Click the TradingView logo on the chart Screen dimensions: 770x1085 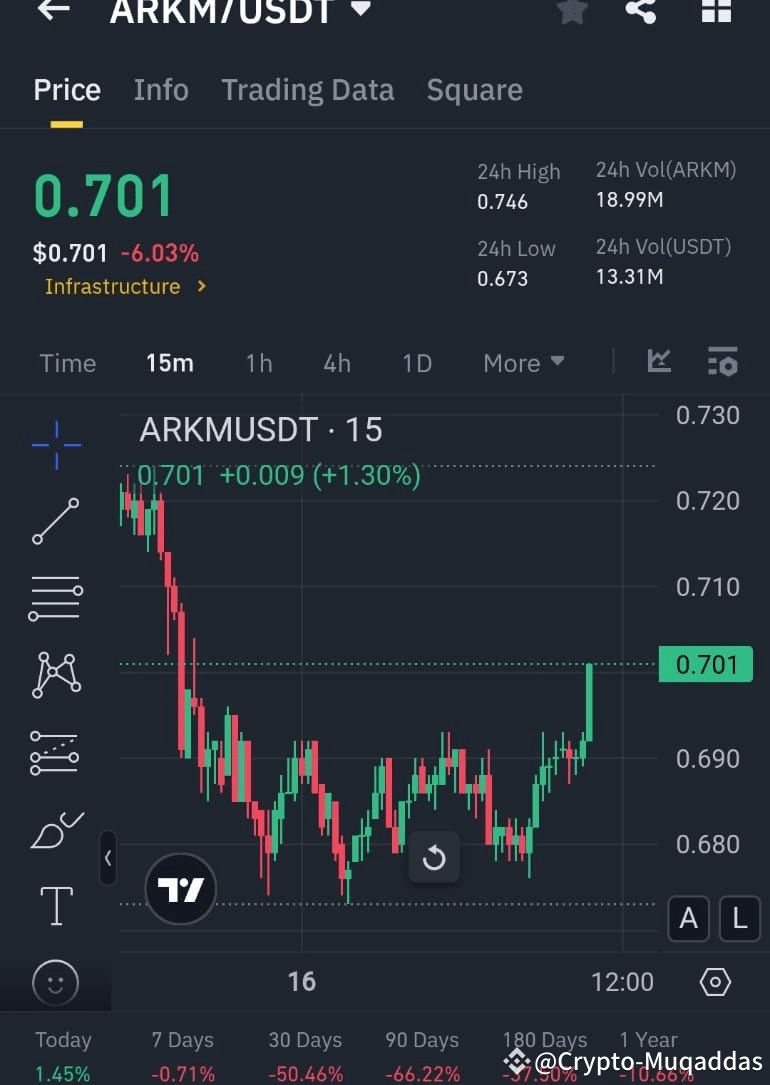pos(181,888)
